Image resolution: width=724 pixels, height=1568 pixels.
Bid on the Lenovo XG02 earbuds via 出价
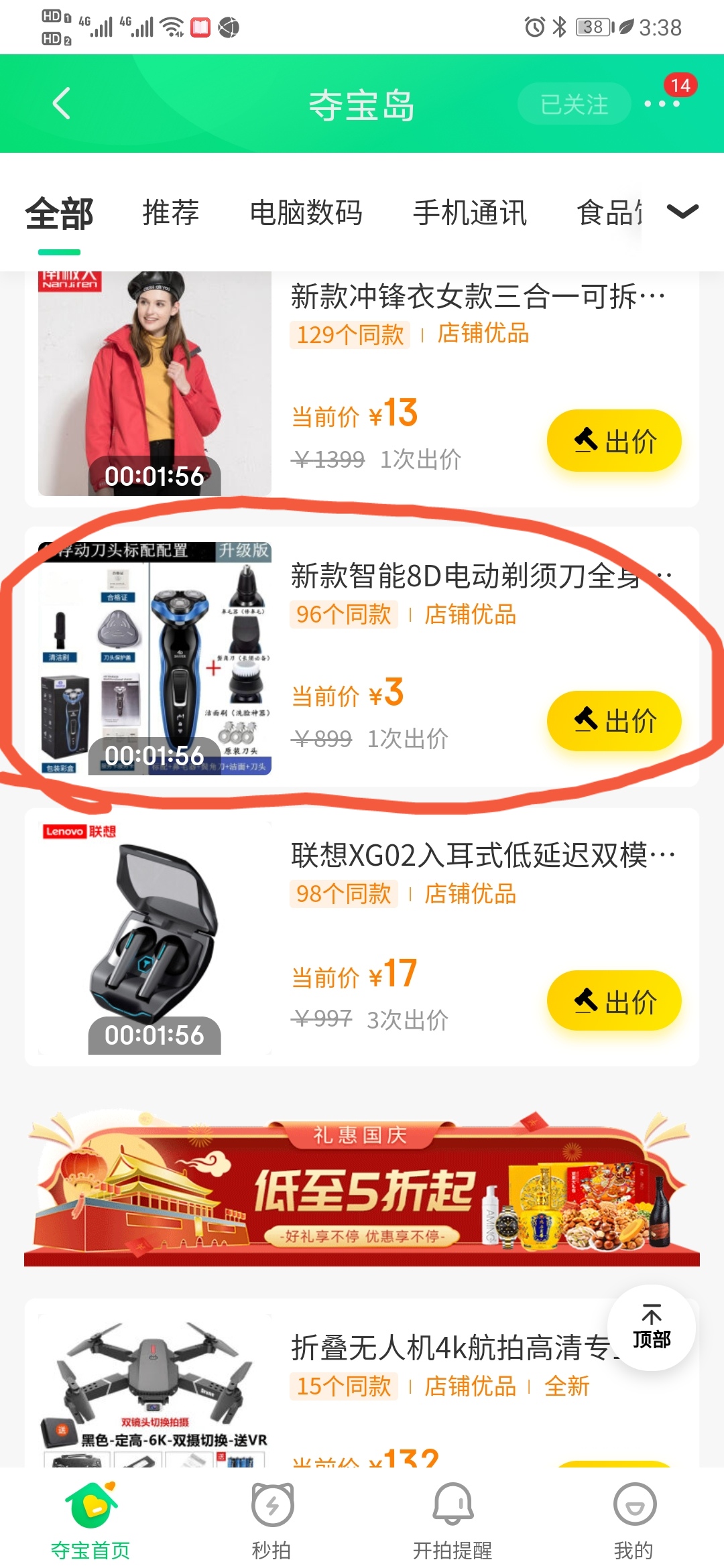click(x=614, y=1000)
